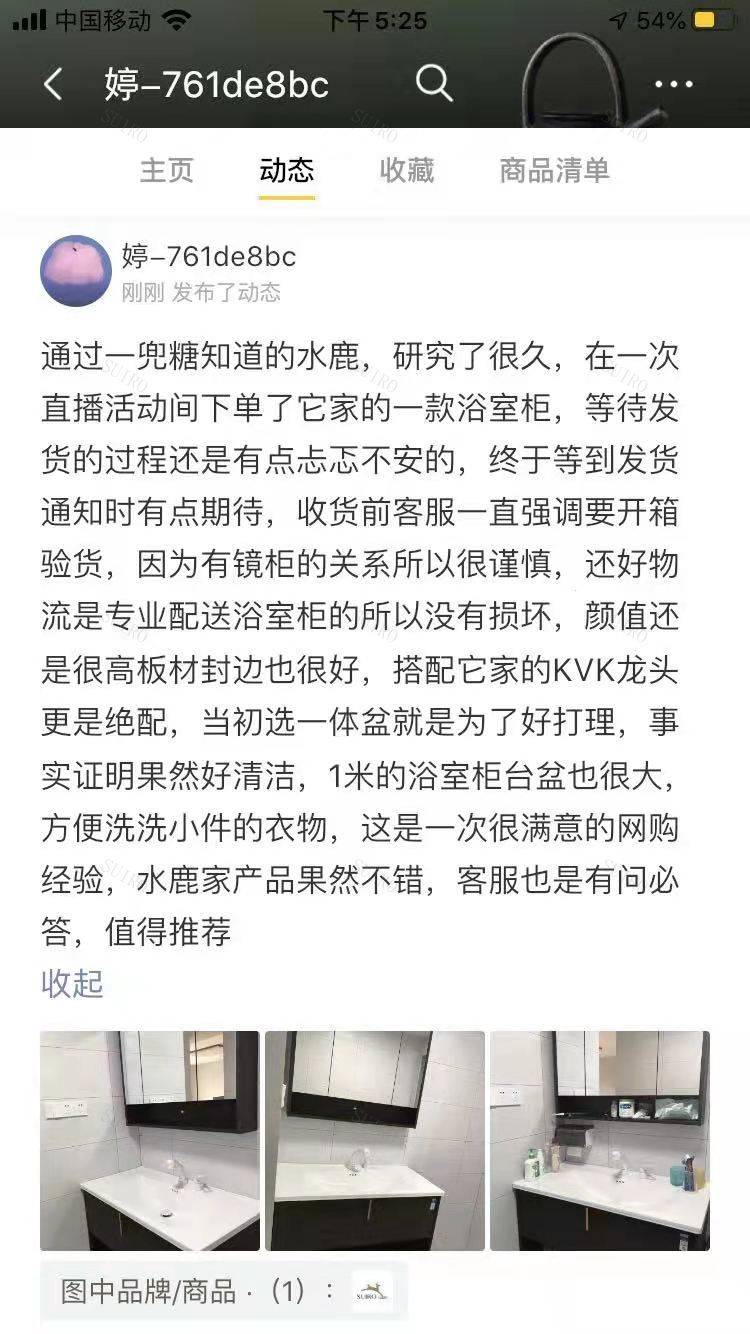Select the 动态 tab
Viewport: 750px width, 1334px height.
tap(287, 170)
